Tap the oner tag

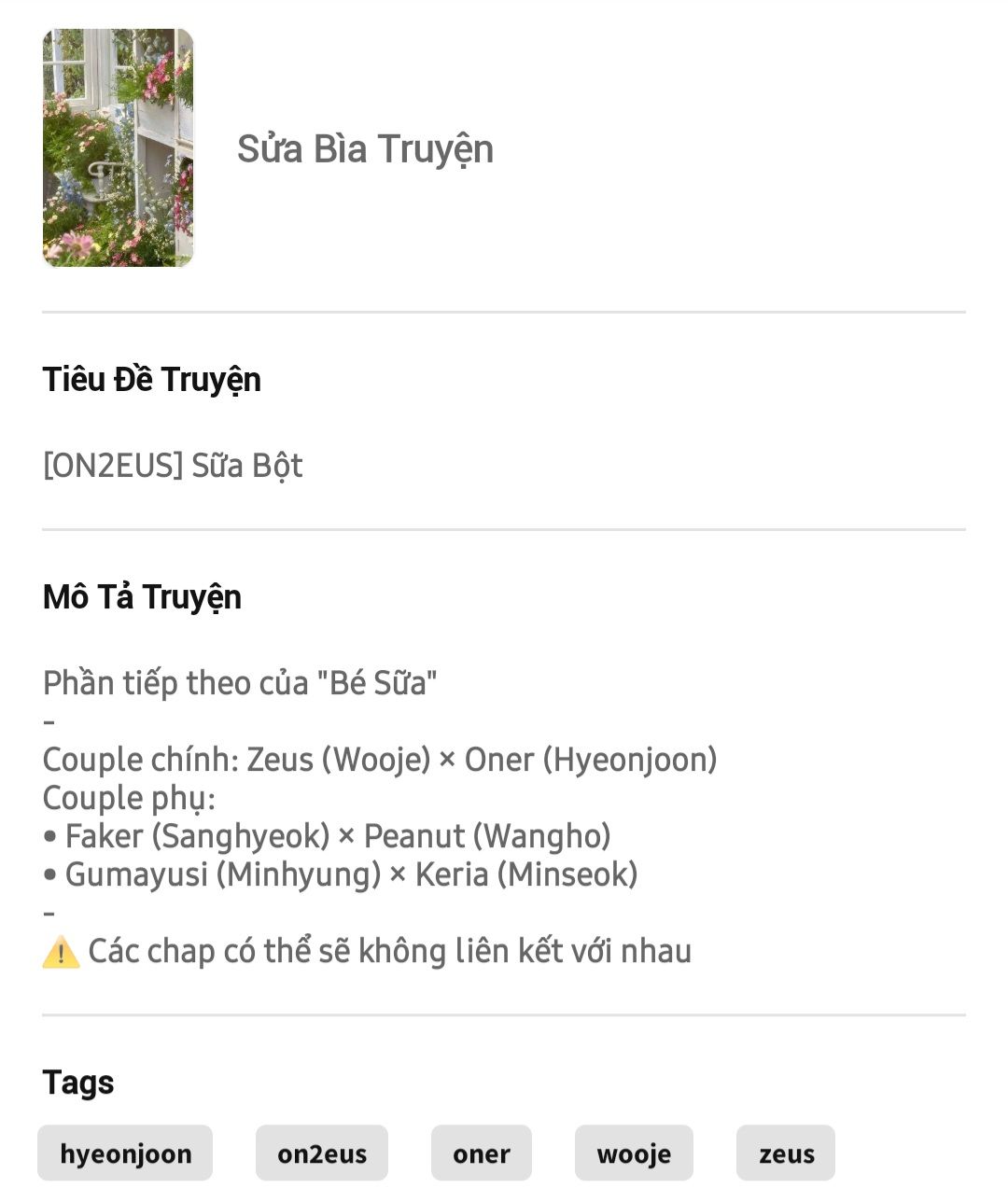tap(482, 1153)
